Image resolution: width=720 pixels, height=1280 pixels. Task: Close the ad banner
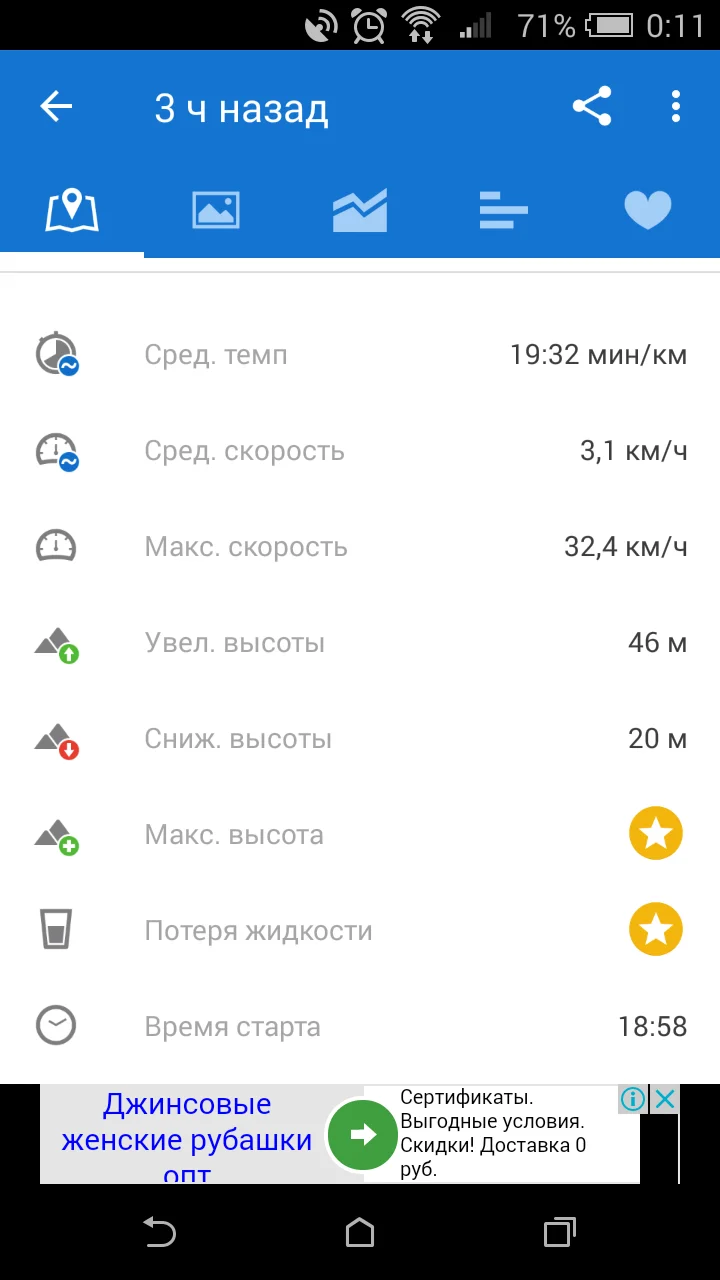(x=665, y=1100)
